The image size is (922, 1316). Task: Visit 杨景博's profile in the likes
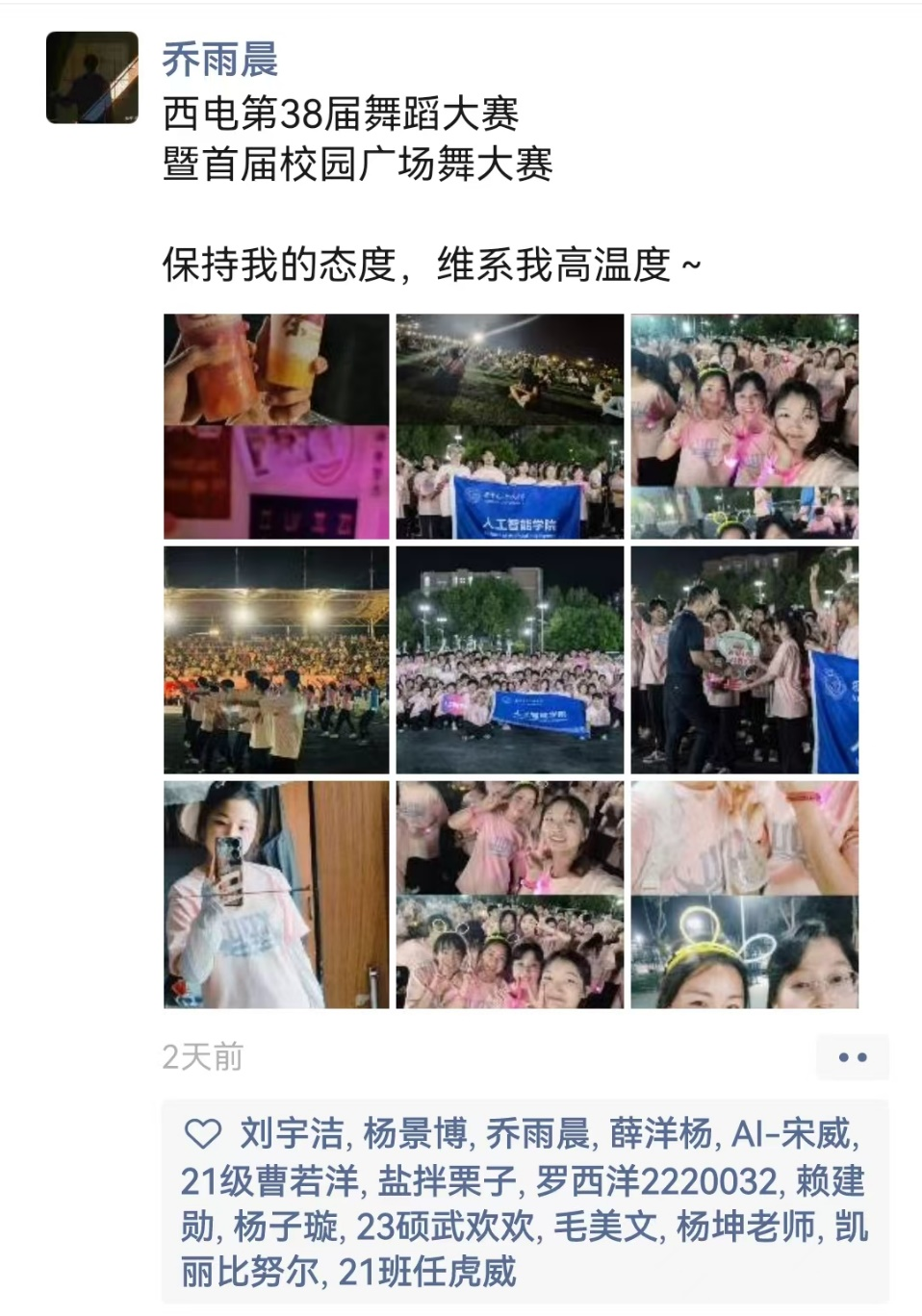tap(415, 1134)
